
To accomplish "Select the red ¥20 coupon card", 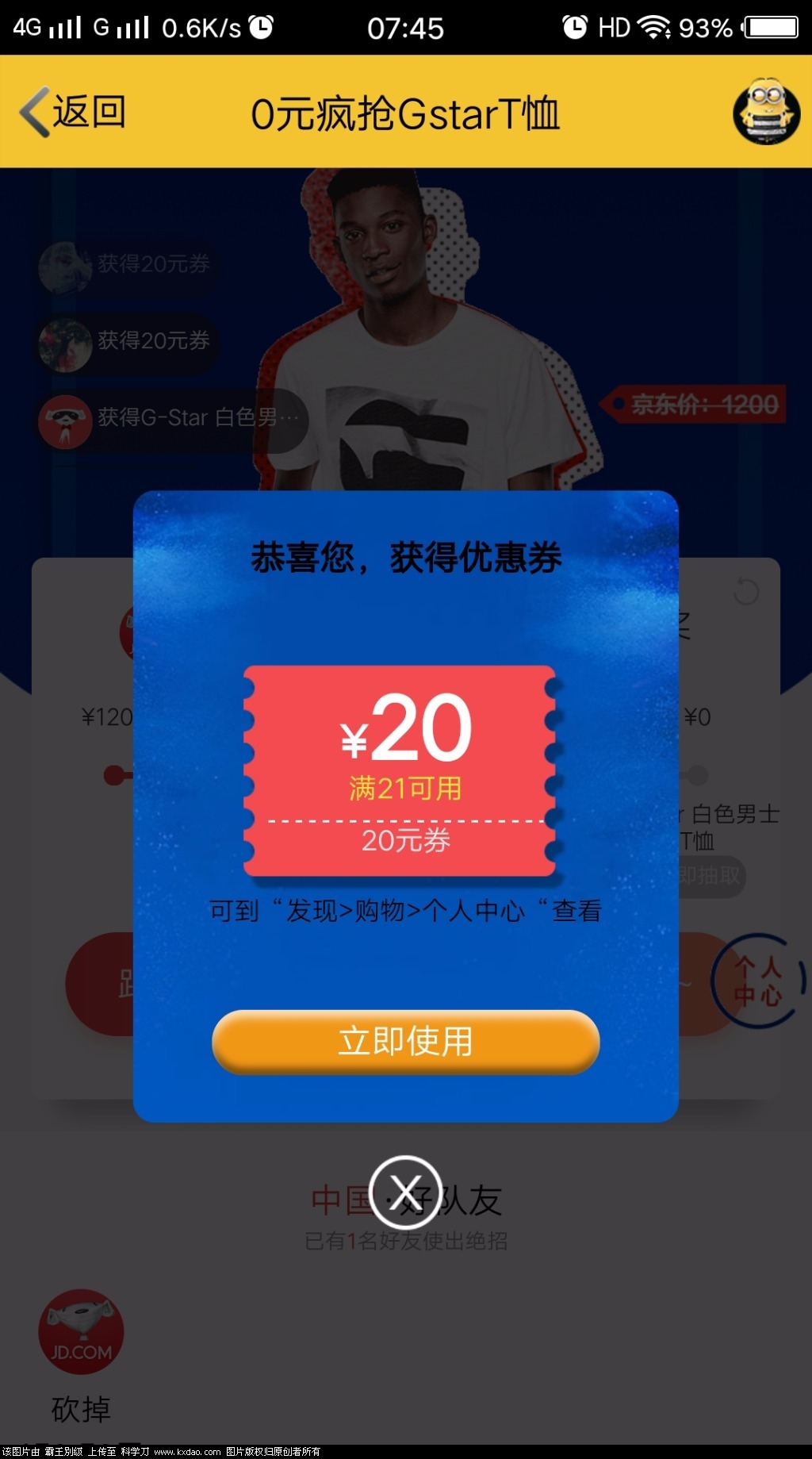I will (400, 770).
